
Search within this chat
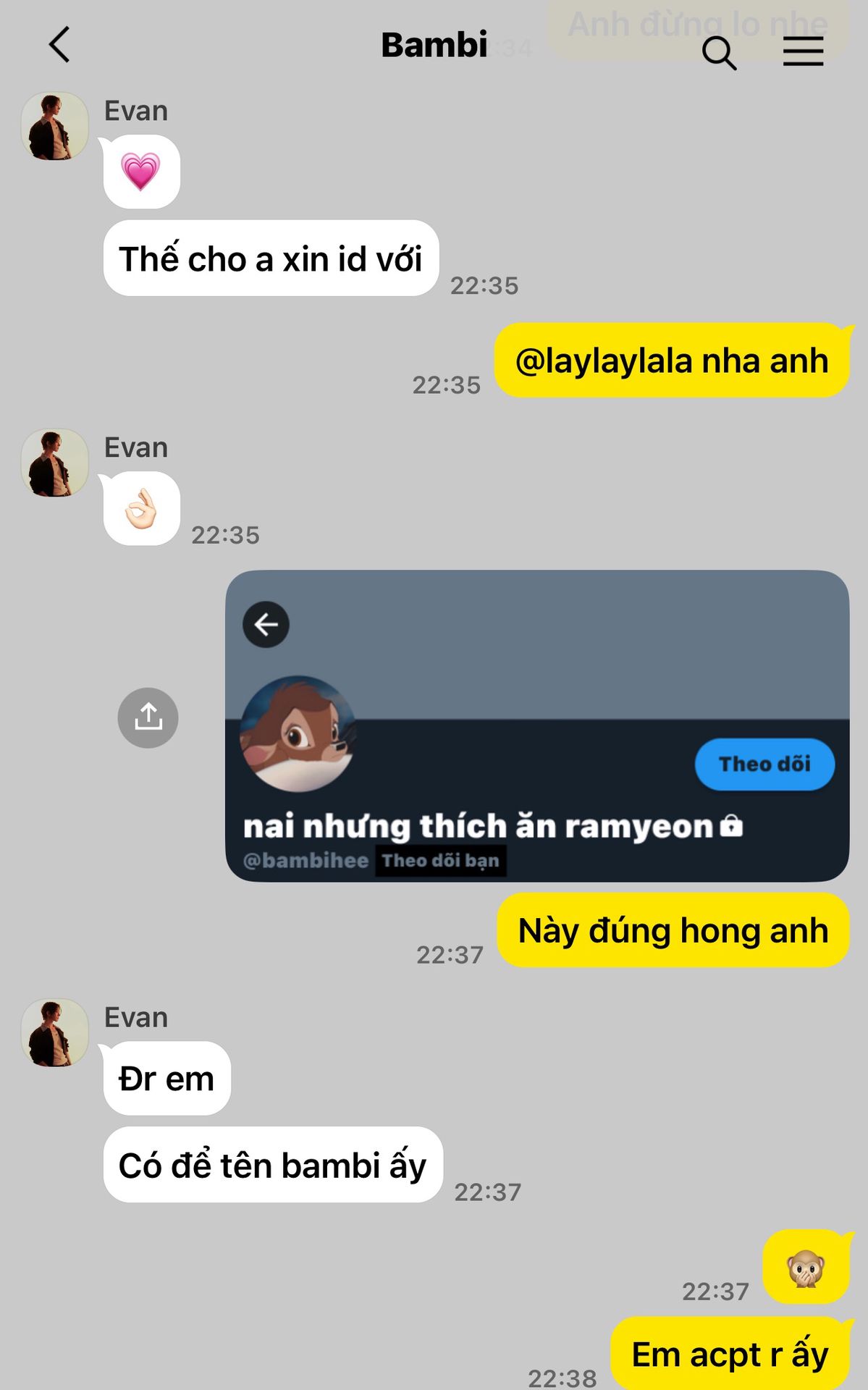[x=719, y=53]
